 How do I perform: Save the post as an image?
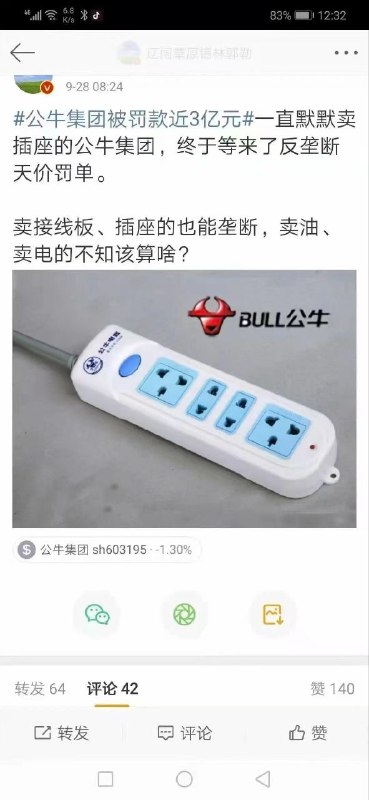pyautogui.click(x=273, y=614)
